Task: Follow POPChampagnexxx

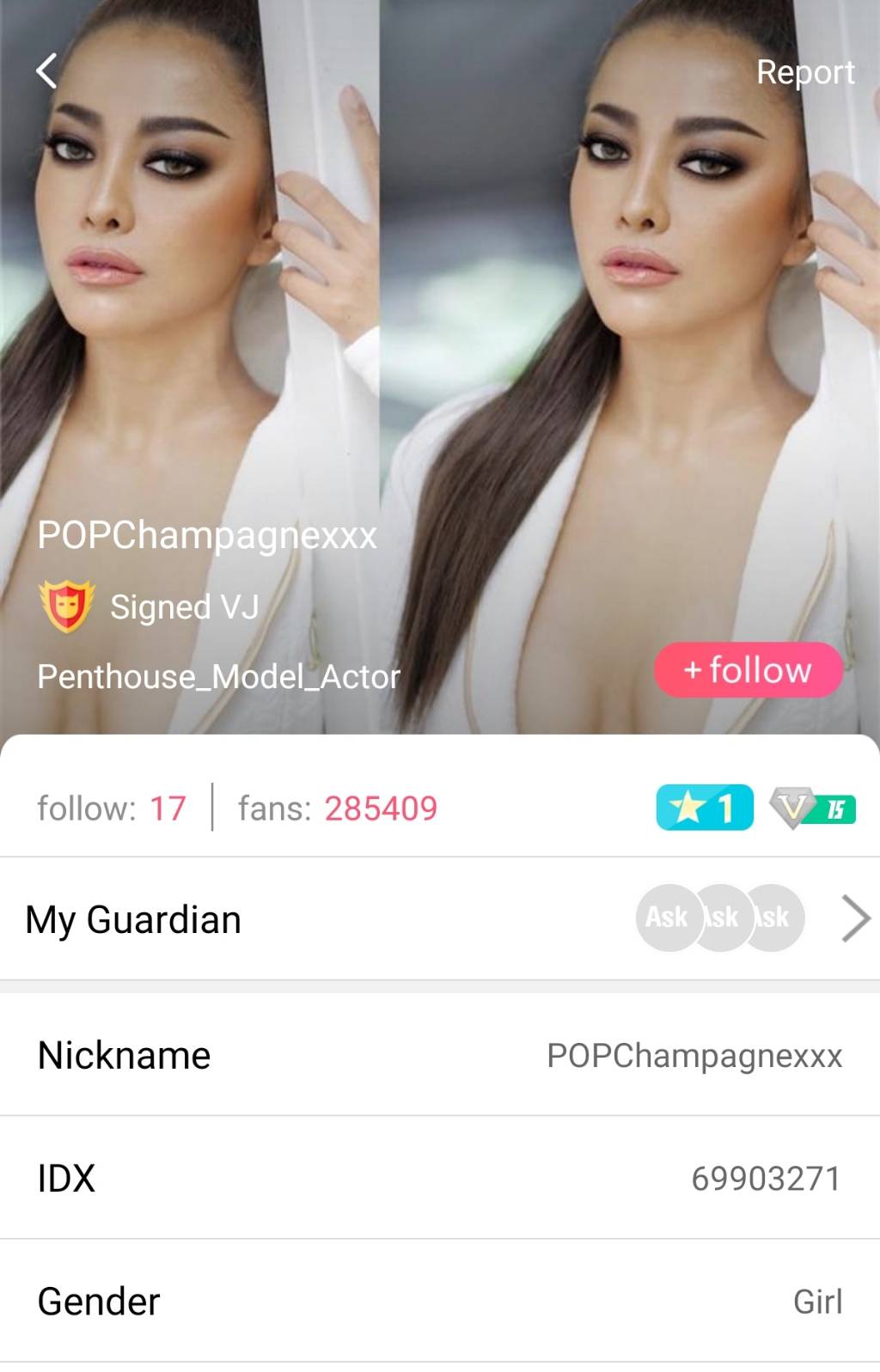Action: click(748, 669)
